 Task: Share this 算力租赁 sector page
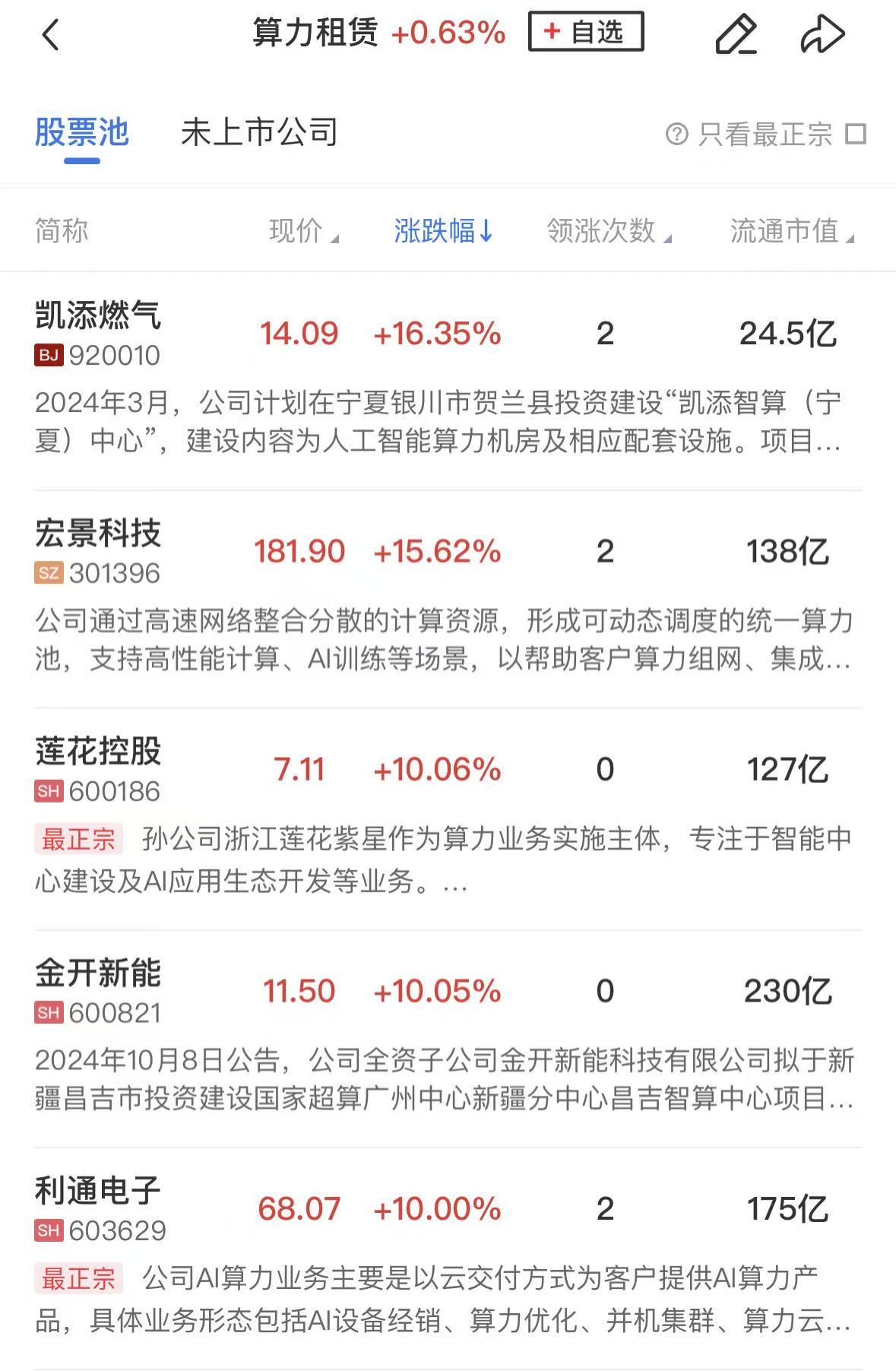(822, 34)
